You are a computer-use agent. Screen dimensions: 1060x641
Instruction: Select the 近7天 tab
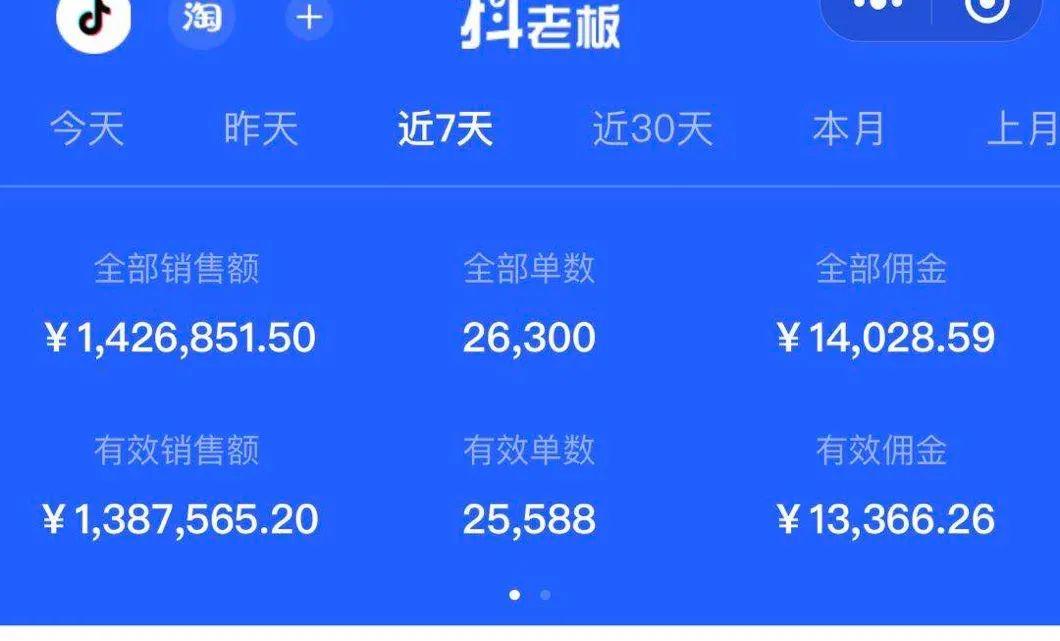pyautogui.click(x=445, y=129)
